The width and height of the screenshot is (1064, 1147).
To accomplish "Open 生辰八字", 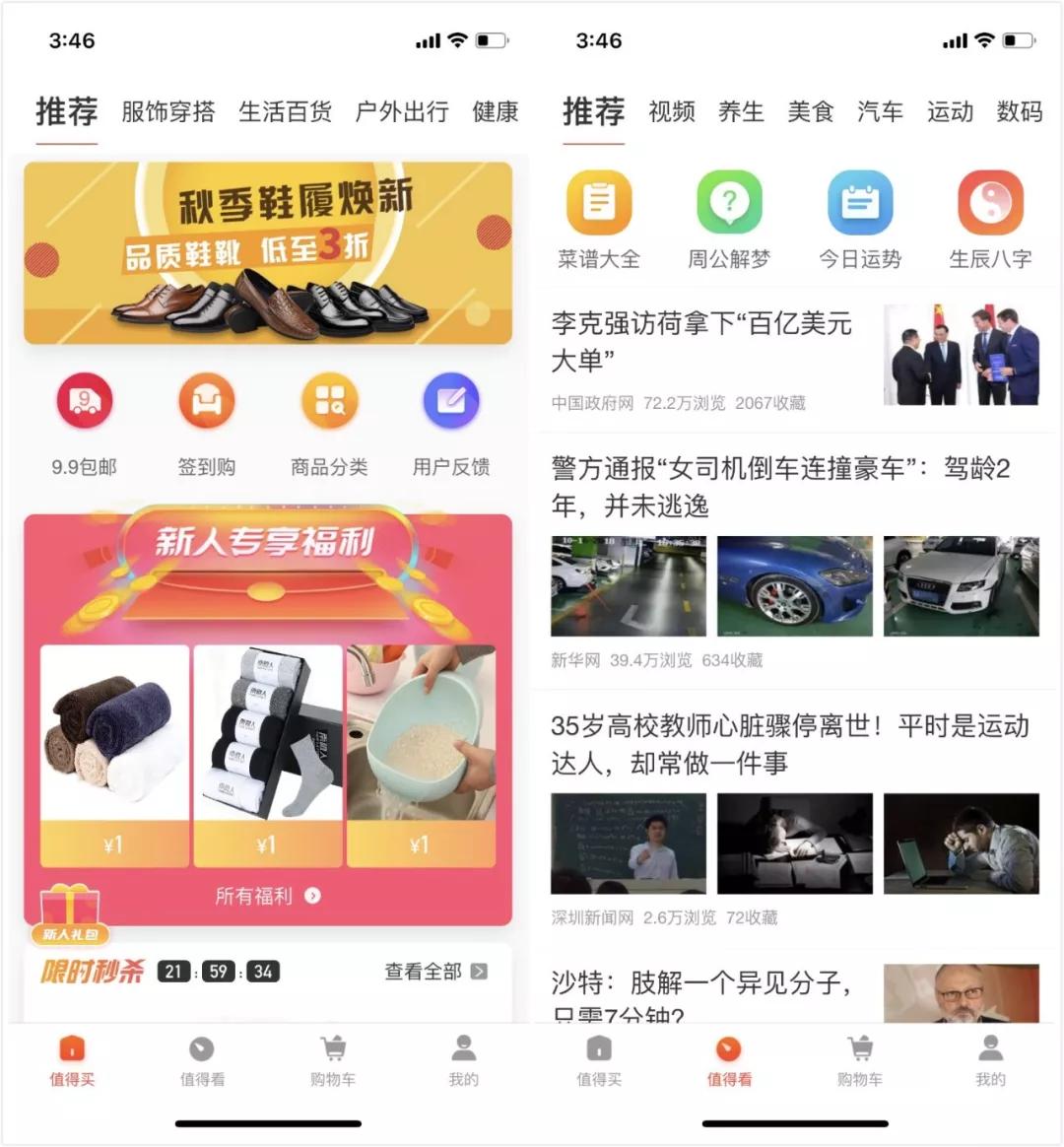I will click(990, 220).
